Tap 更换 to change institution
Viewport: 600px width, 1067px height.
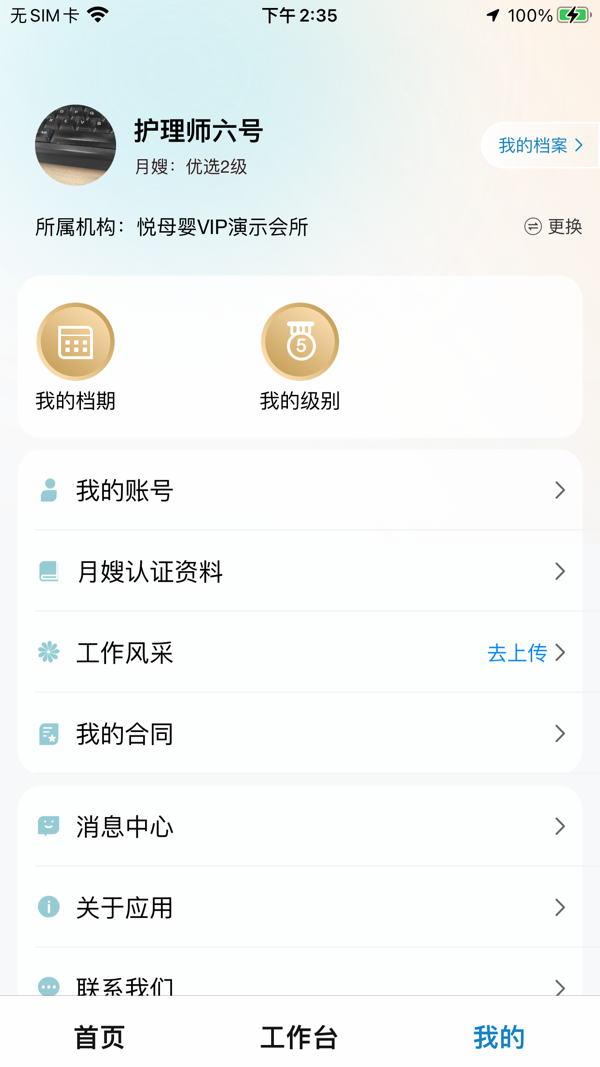553,227
